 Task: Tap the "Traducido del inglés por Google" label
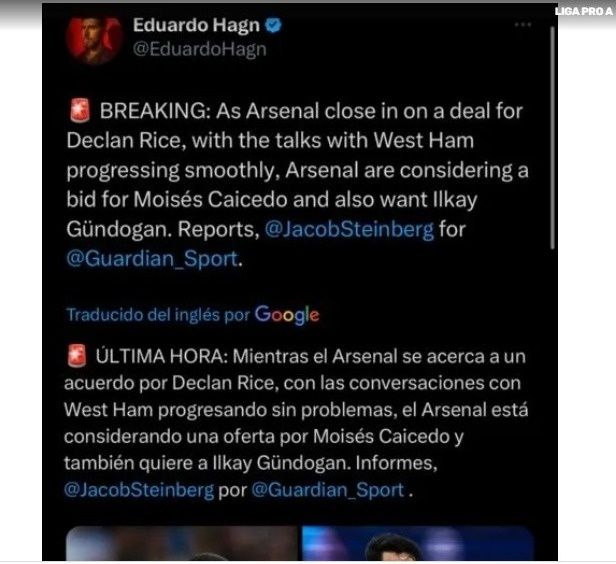click(x=193, y=314)
